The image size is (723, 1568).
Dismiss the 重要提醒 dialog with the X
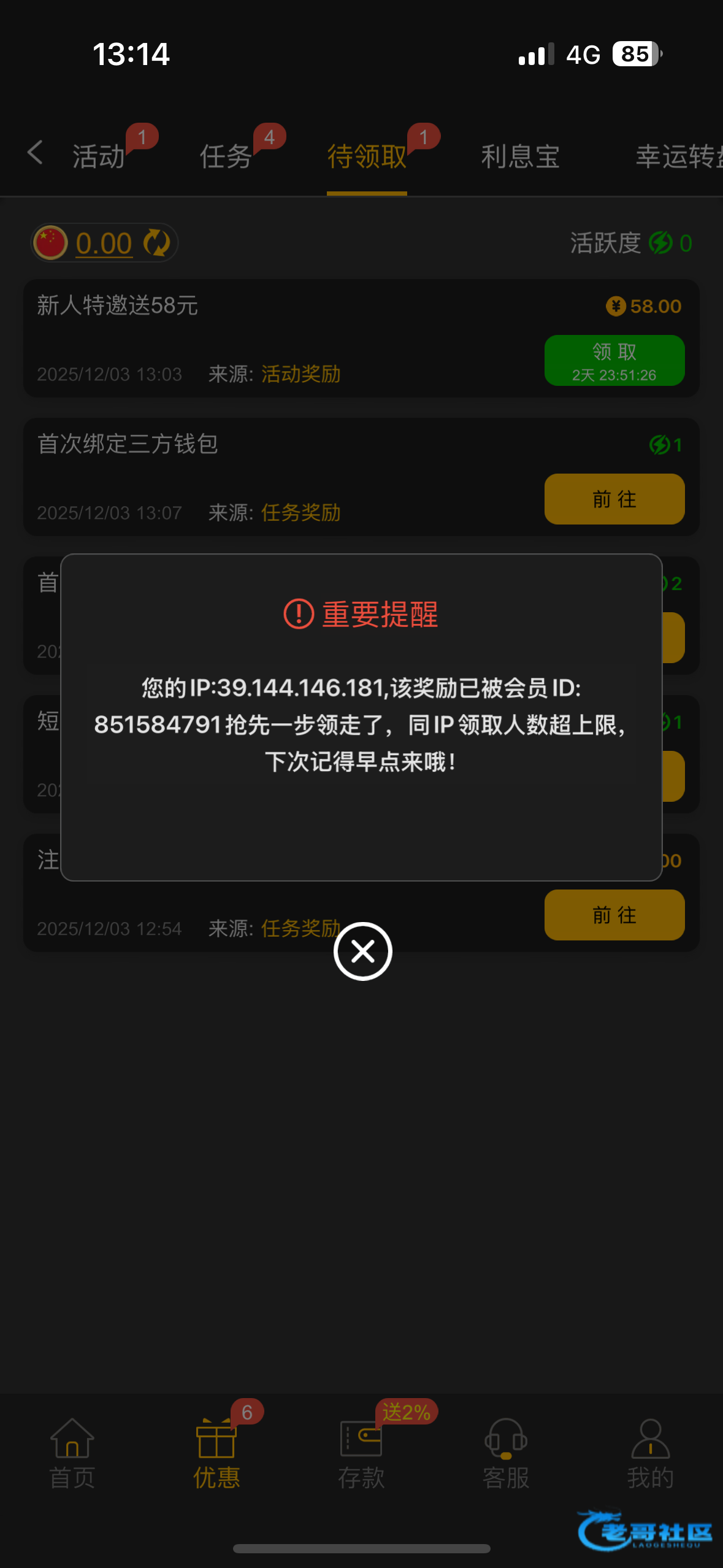362,951
